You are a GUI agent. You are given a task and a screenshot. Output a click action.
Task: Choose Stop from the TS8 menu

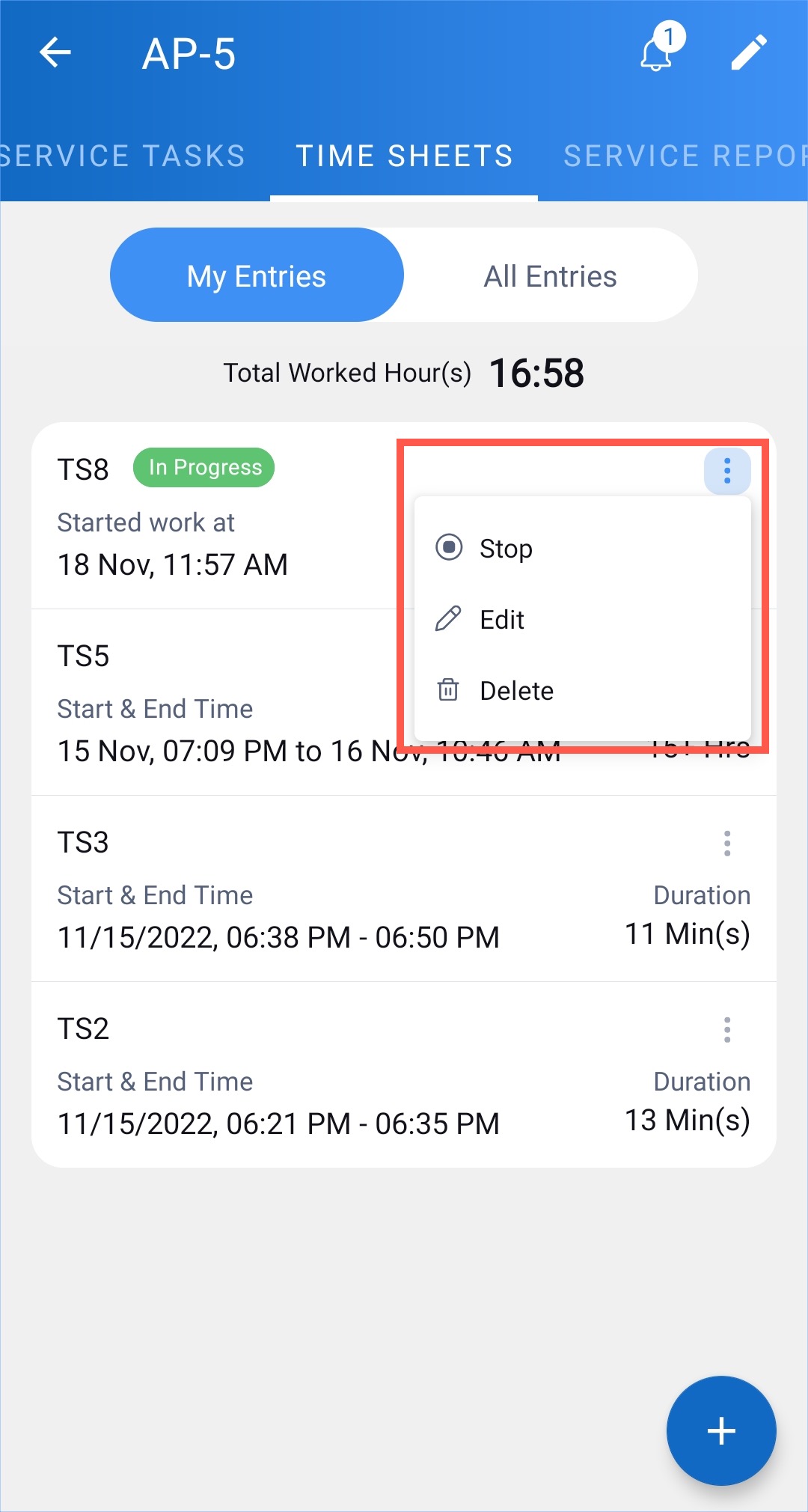(505, 549)
